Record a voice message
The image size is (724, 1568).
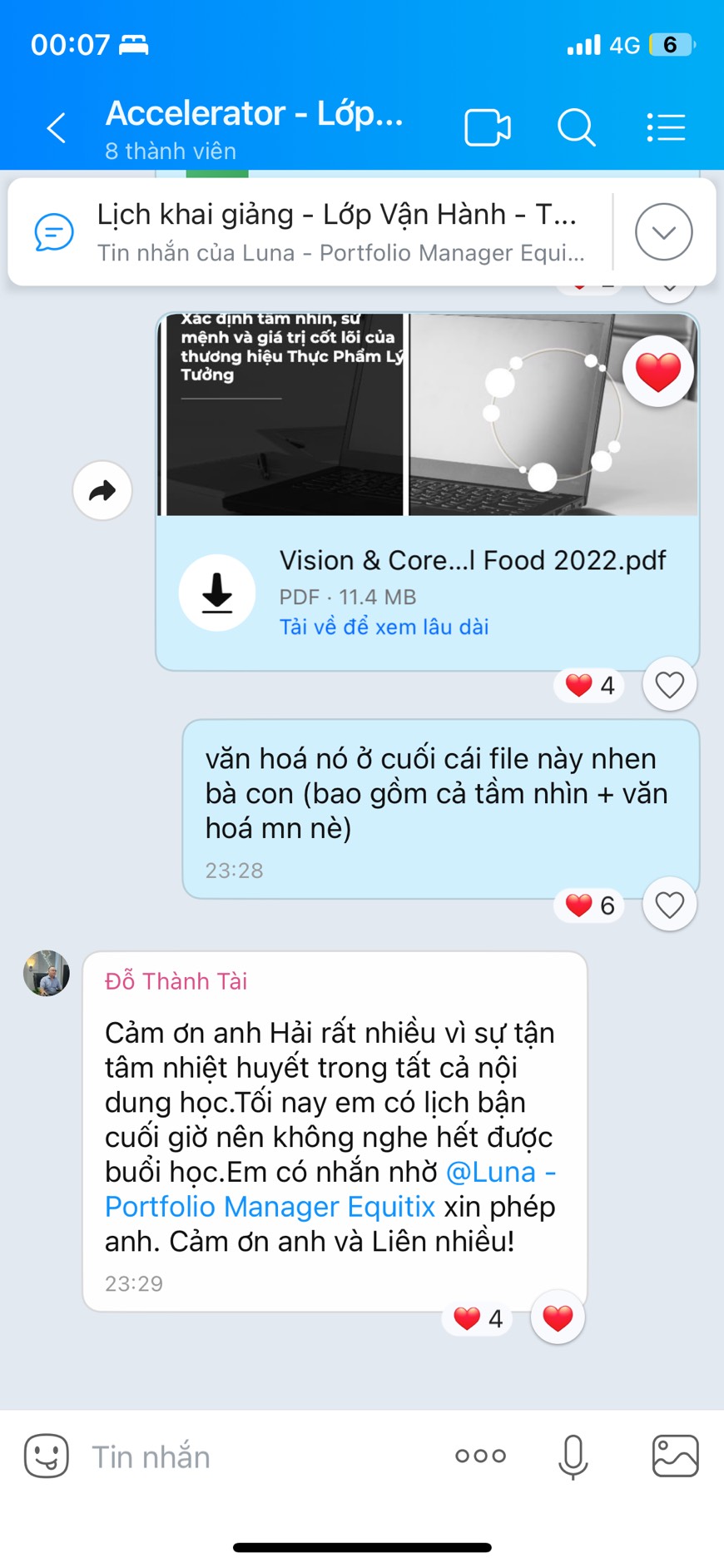573,1456
